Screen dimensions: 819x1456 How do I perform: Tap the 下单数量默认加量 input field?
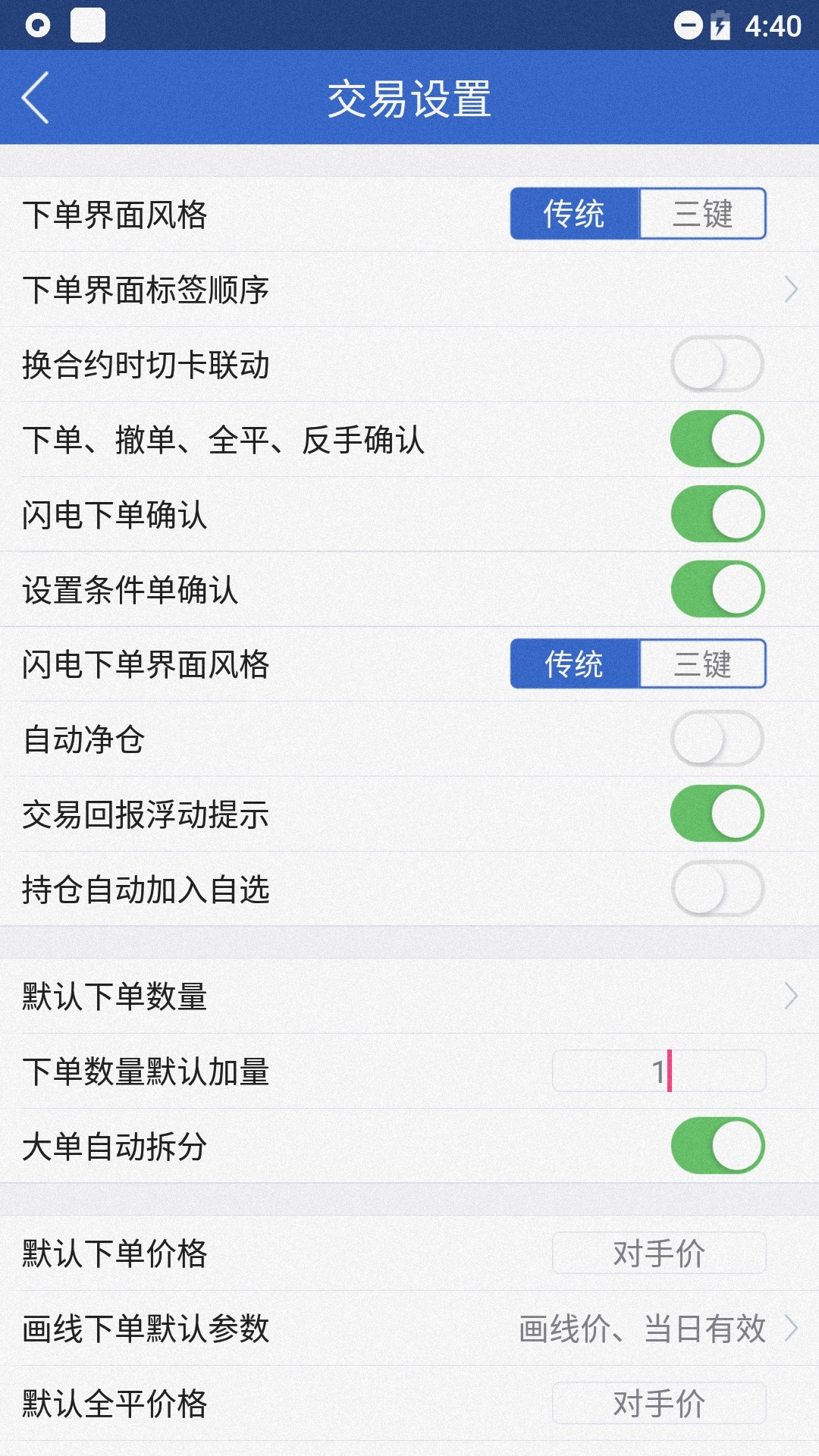point(659,1071)
